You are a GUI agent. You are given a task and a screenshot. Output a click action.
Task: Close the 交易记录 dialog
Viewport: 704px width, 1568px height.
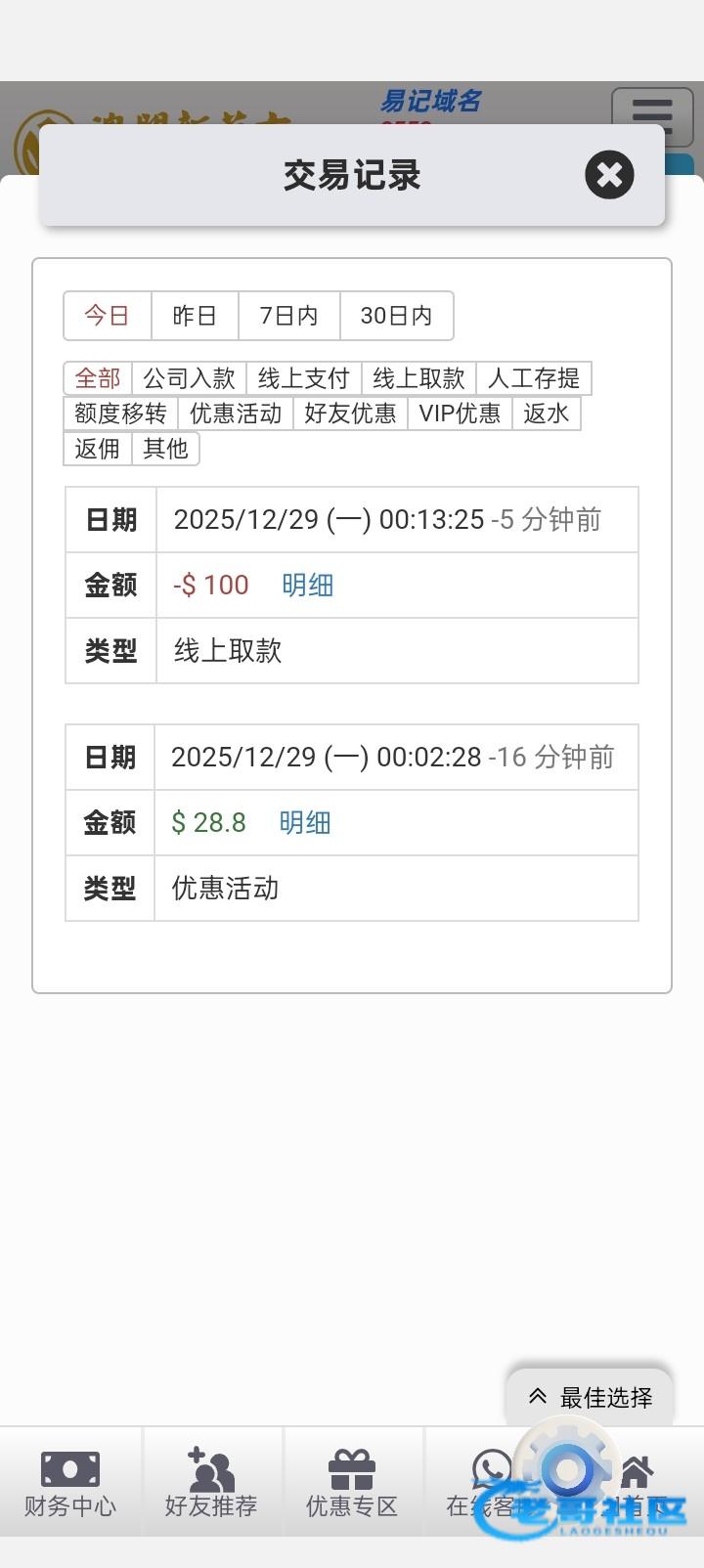tap(609, 175)
